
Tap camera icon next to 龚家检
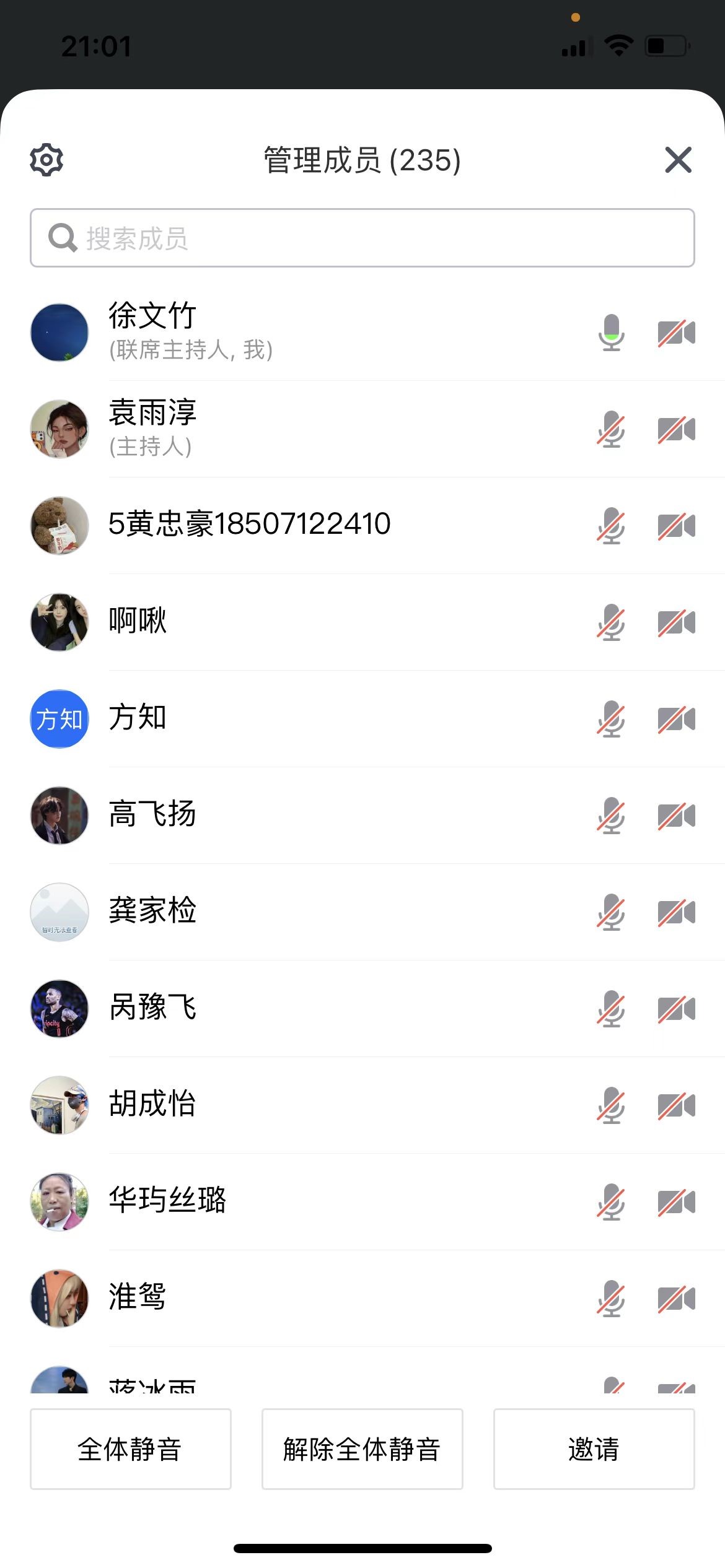[676, 912]
